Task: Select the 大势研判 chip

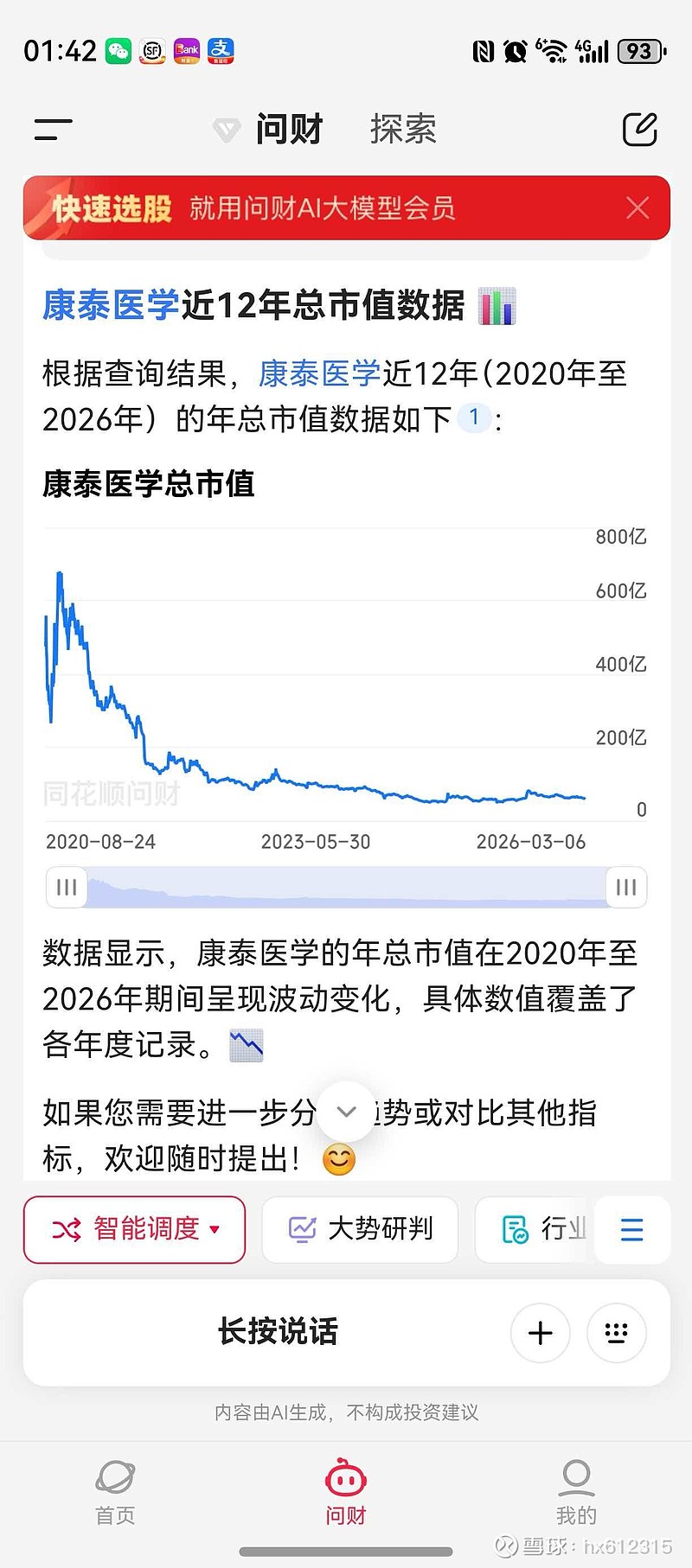Action: tap(360, 1229)
